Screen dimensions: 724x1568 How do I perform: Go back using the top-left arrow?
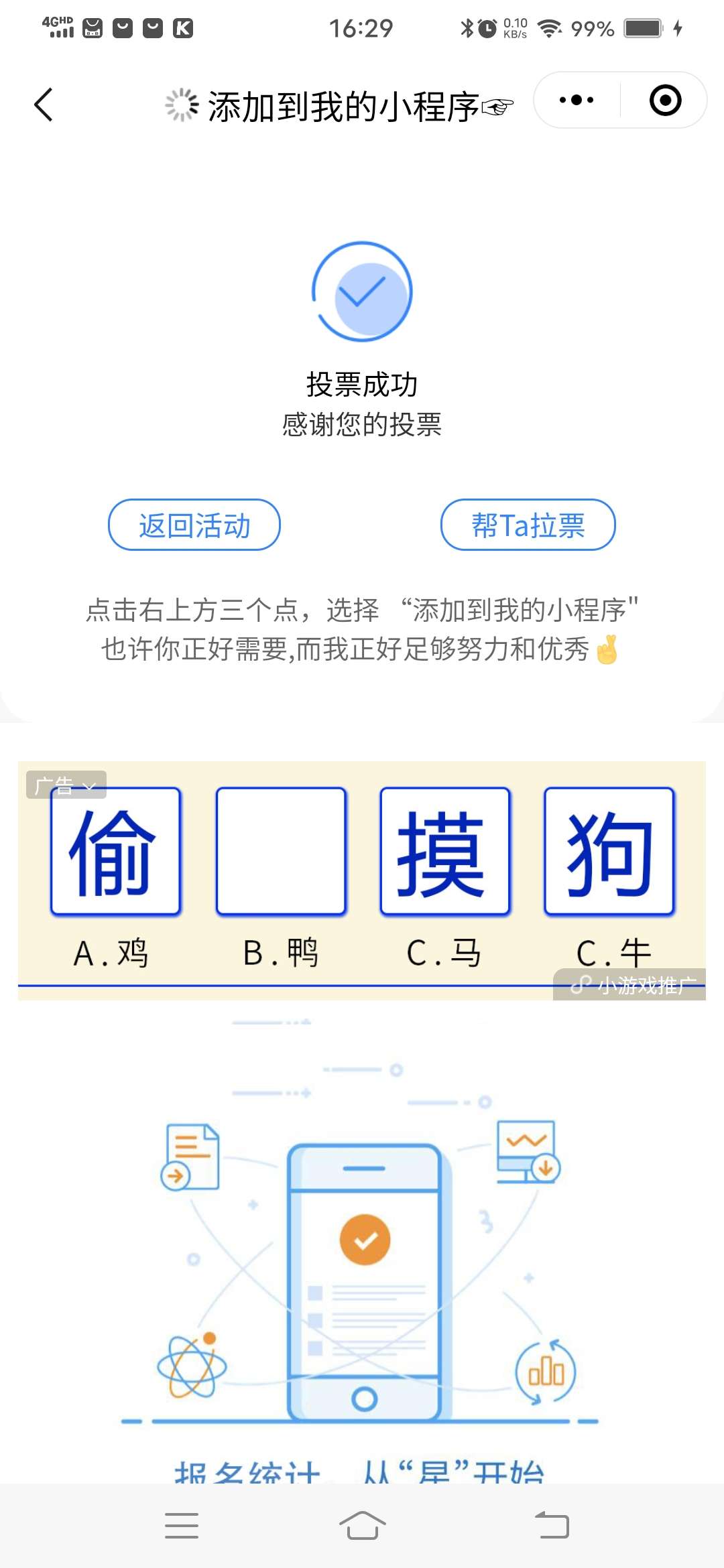[44, 105]
